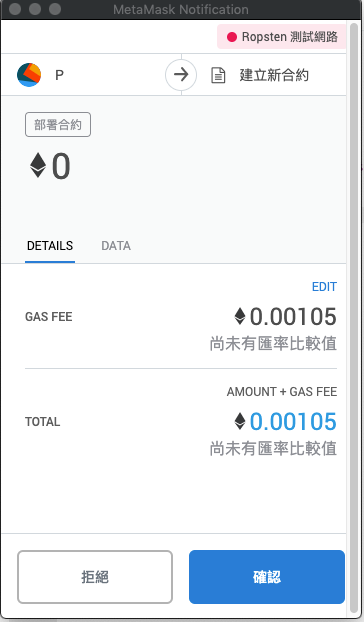The height and width of the screenshot is (622, 364).
Task: Switch to the DATA tab
Action: (x=116, y=246)
